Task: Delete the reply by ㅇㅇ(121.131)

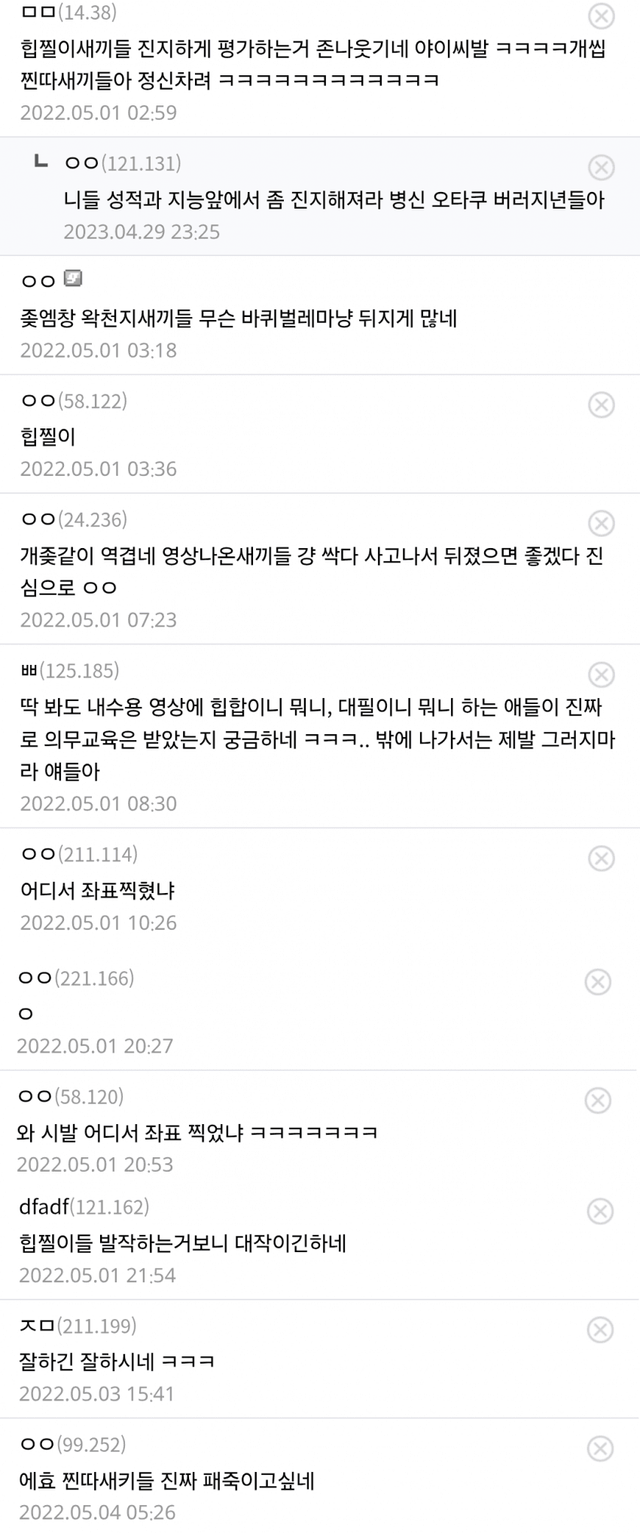Action: (601, 167)
